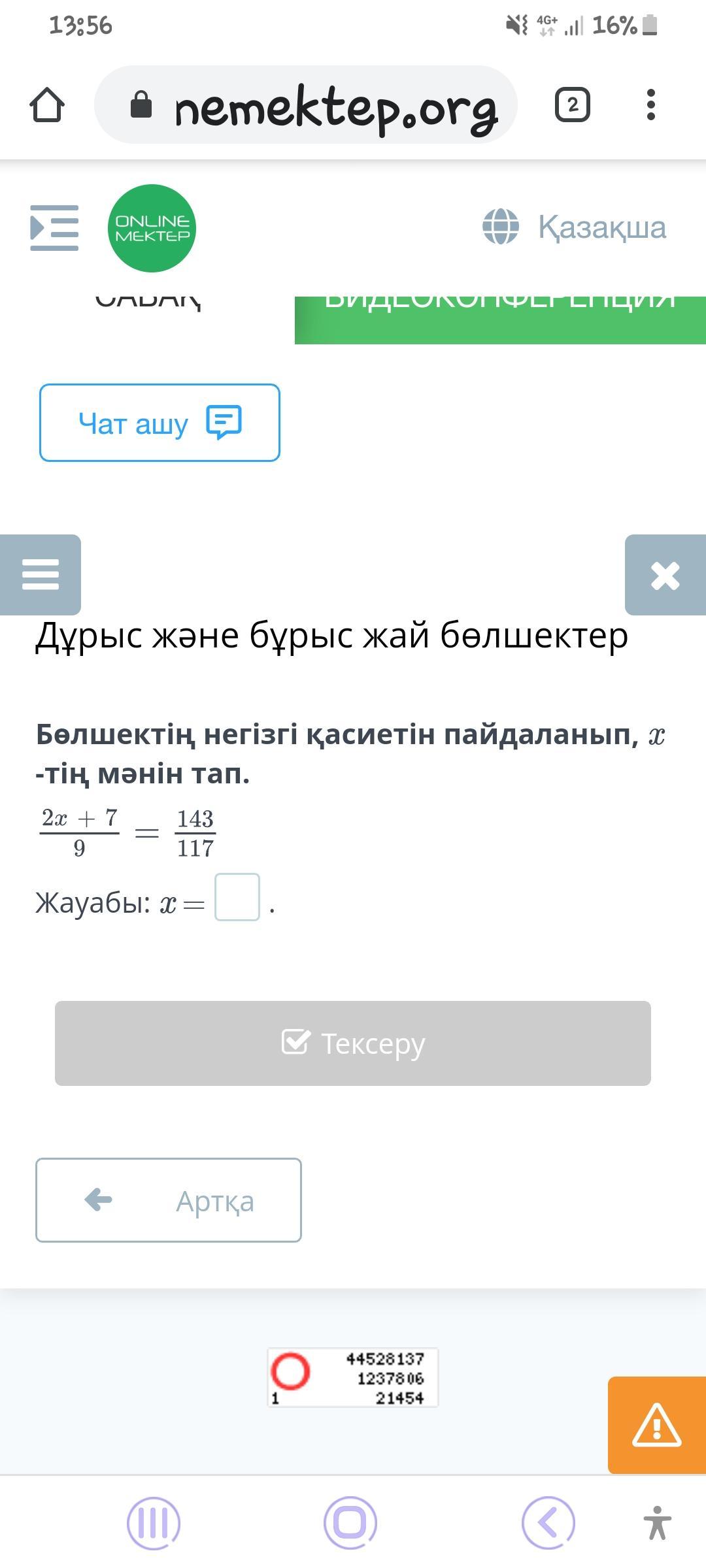Open the lesson hamburger menu

41,575
